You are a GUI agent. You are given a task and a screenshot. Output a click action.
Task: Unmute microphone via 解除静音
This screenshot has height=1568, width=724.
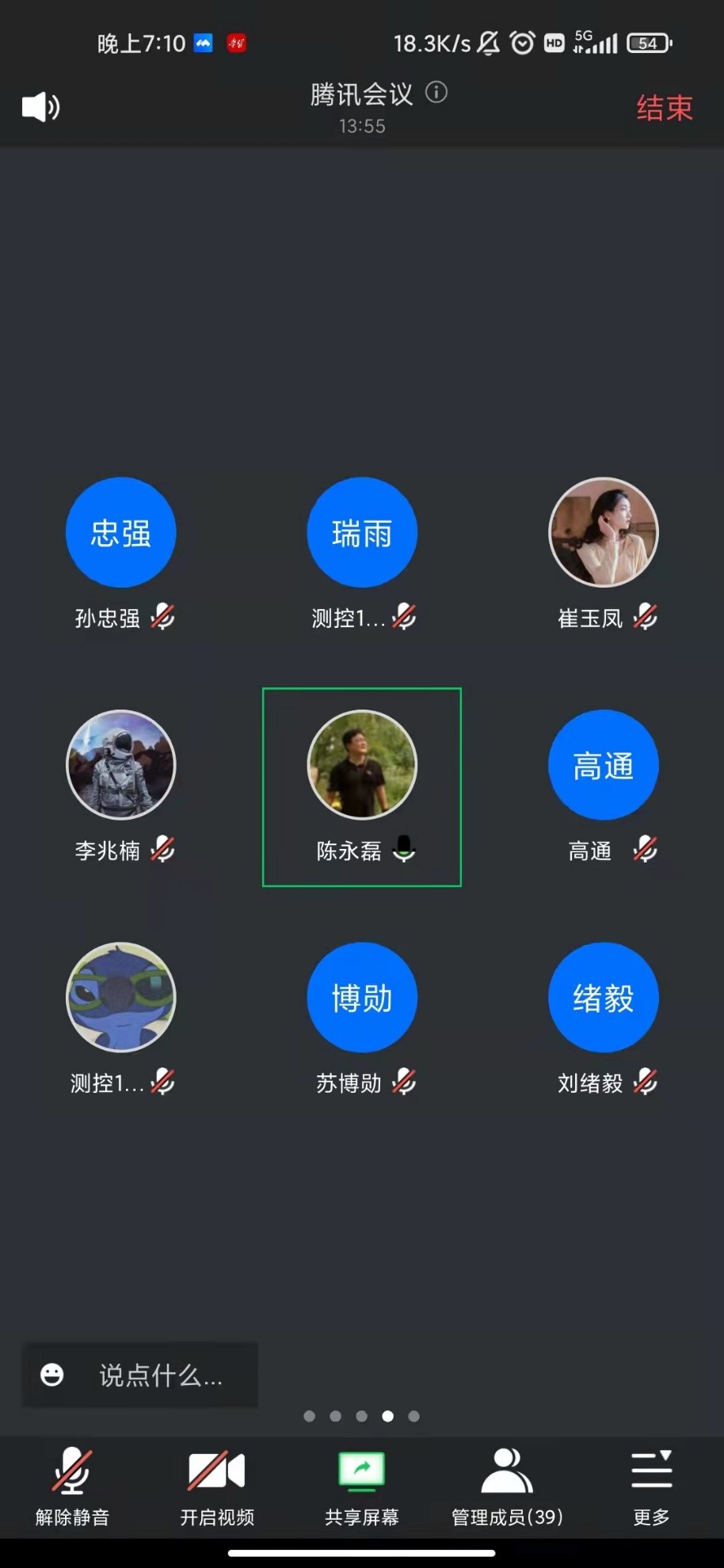[72, 1486]
